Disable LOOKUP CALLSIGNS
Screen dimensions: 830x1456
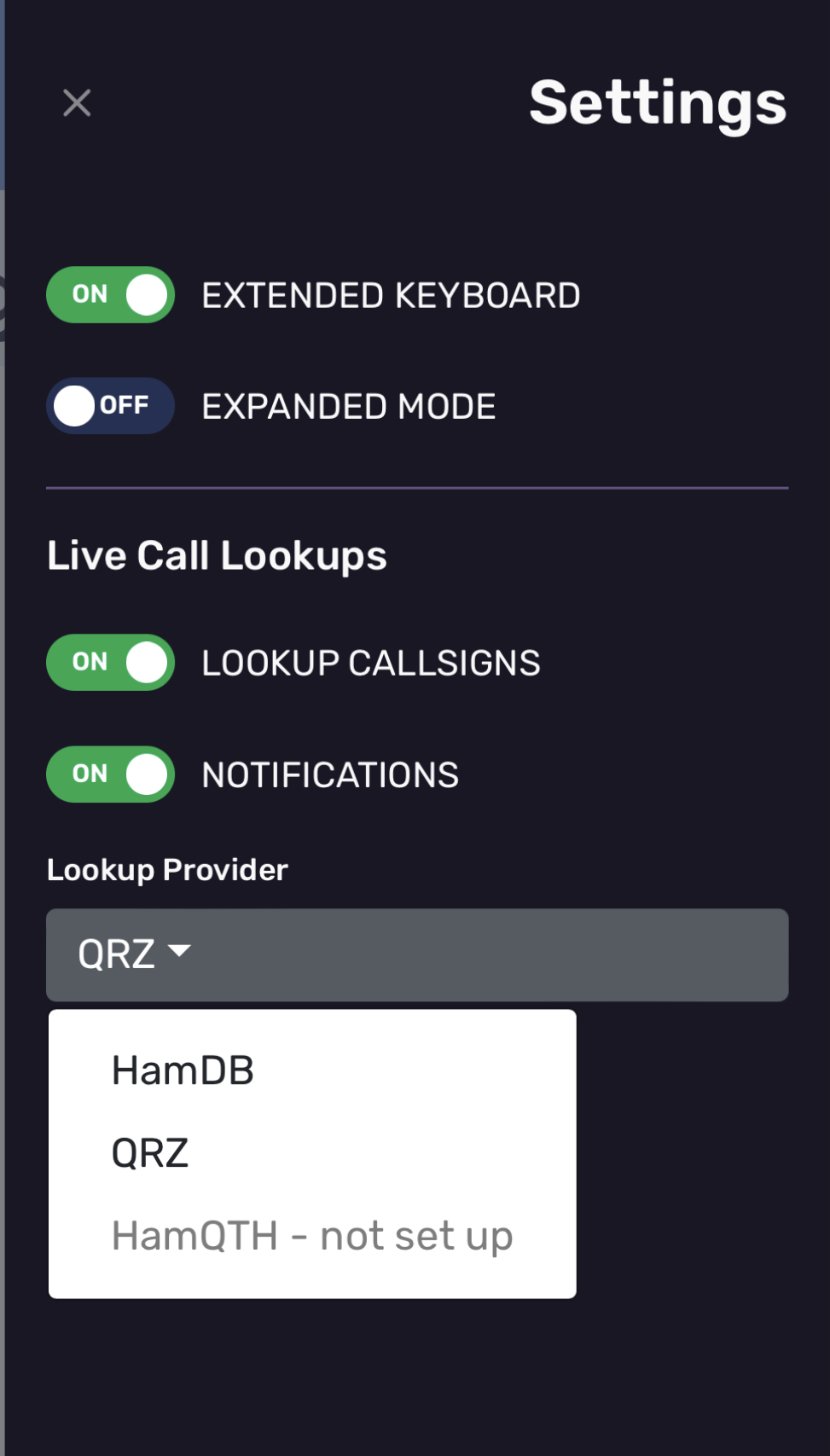109,662
